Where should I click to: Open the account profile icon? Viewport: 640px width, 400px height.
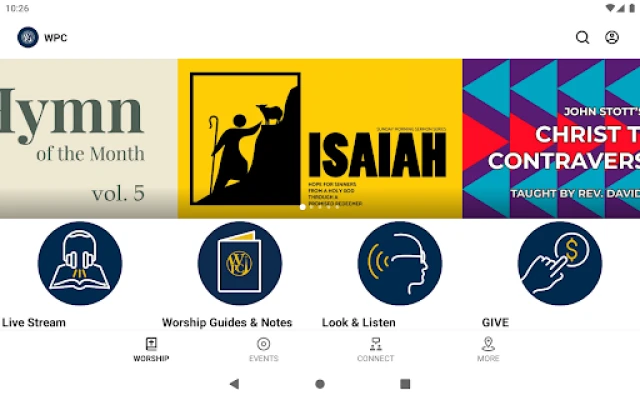pyautogui.click(x=612, y=38)
